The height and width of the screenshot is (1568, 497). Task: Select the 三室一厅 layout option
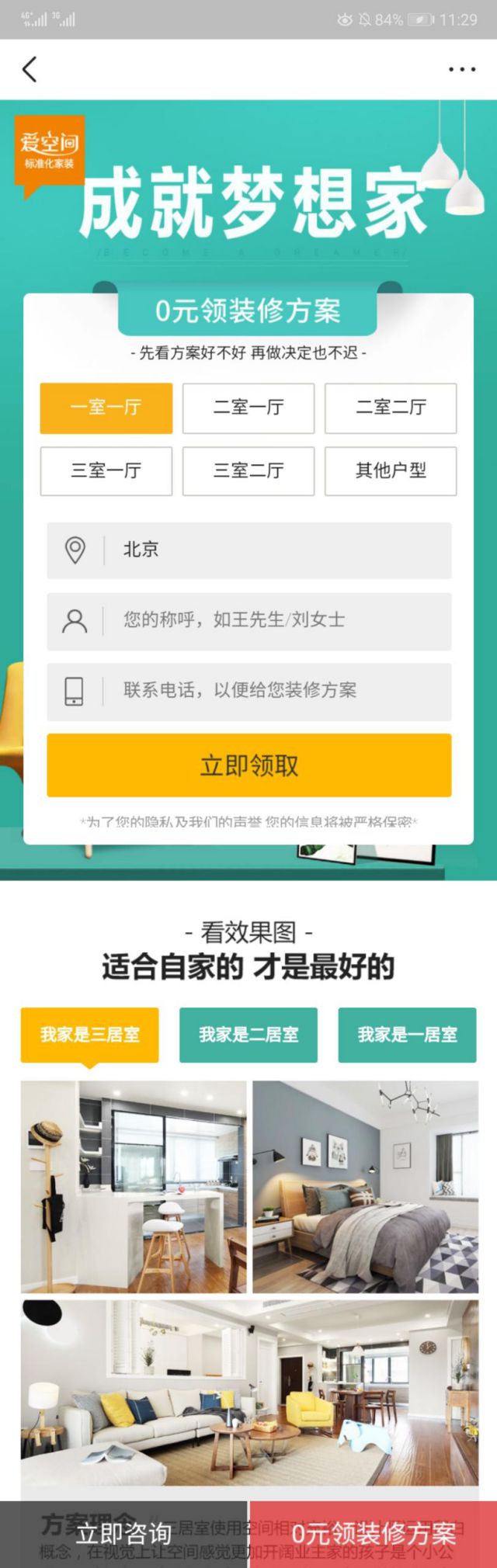tap(106, 470)
